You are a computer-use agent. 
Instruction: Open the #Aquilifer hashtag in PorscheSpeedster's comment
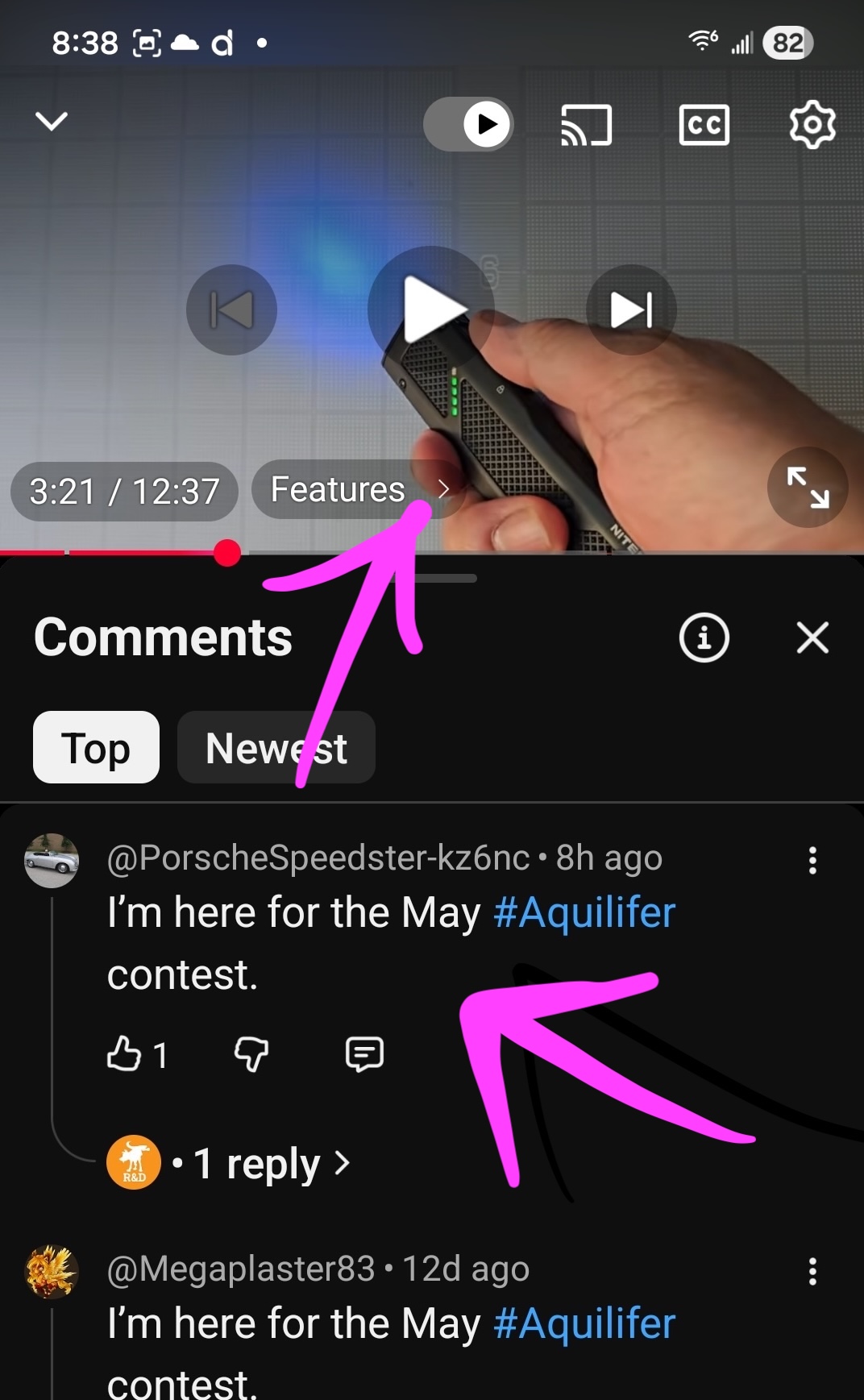coord(584,913)
